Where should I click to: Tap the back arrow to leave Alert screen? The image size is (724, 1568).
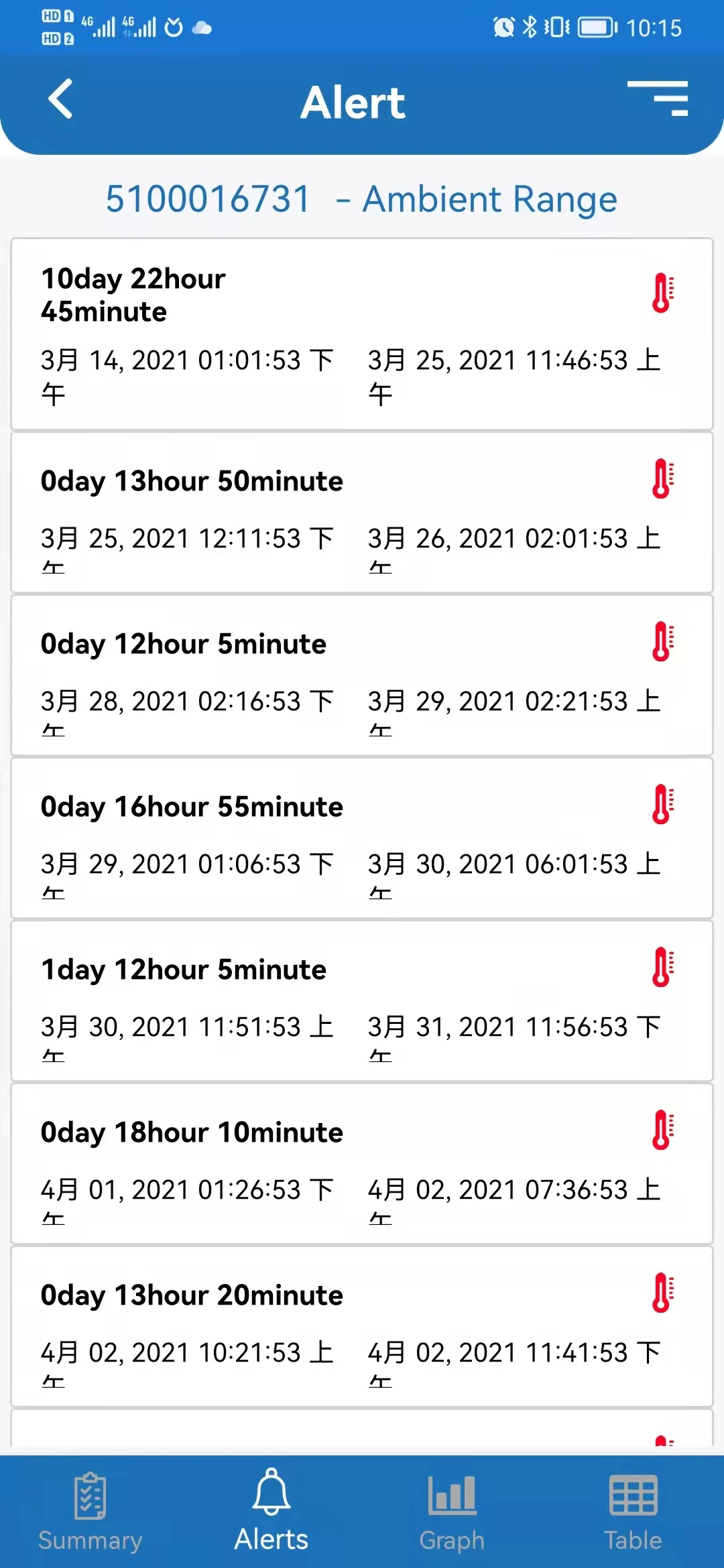[x=60, y=99]
